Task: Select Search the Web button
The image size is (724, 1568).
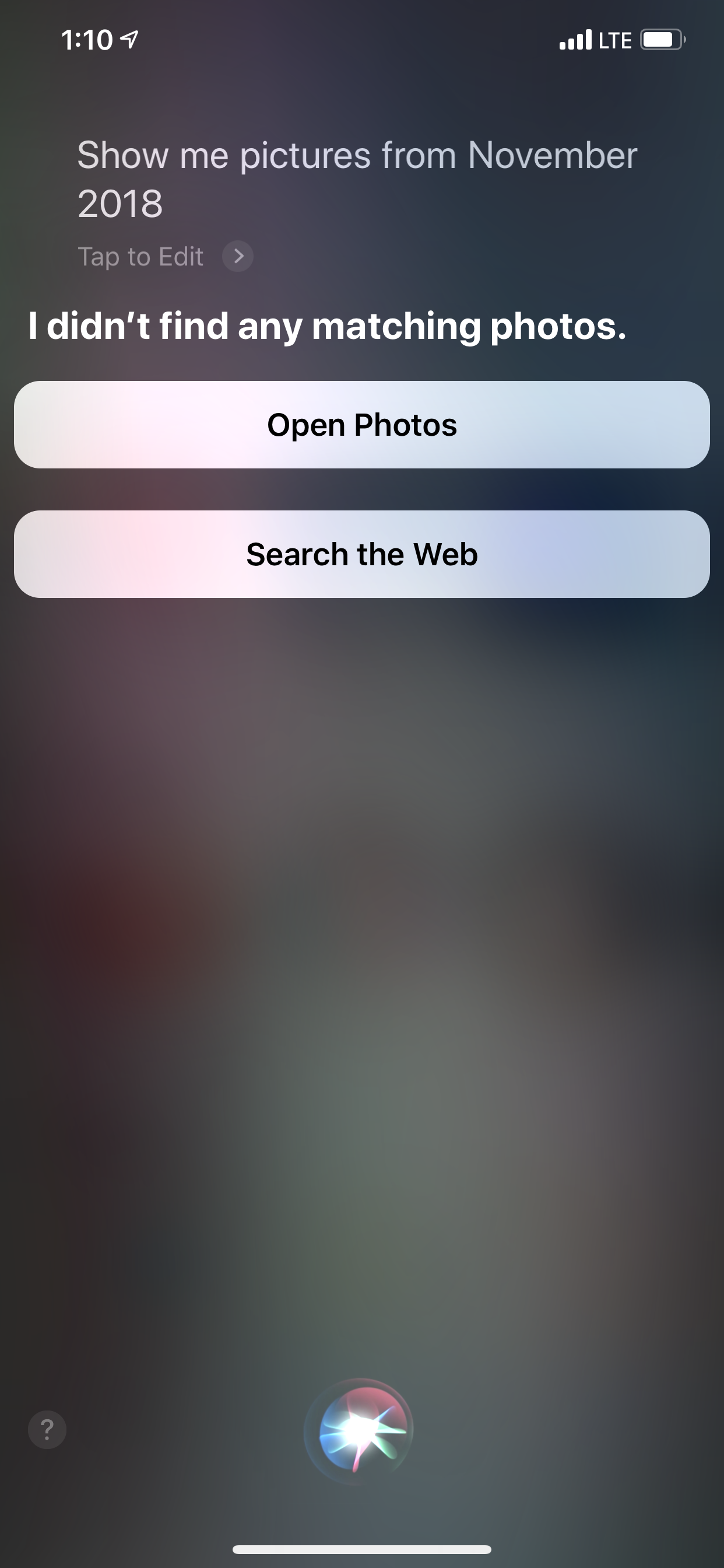Action: tap(362, 554)
